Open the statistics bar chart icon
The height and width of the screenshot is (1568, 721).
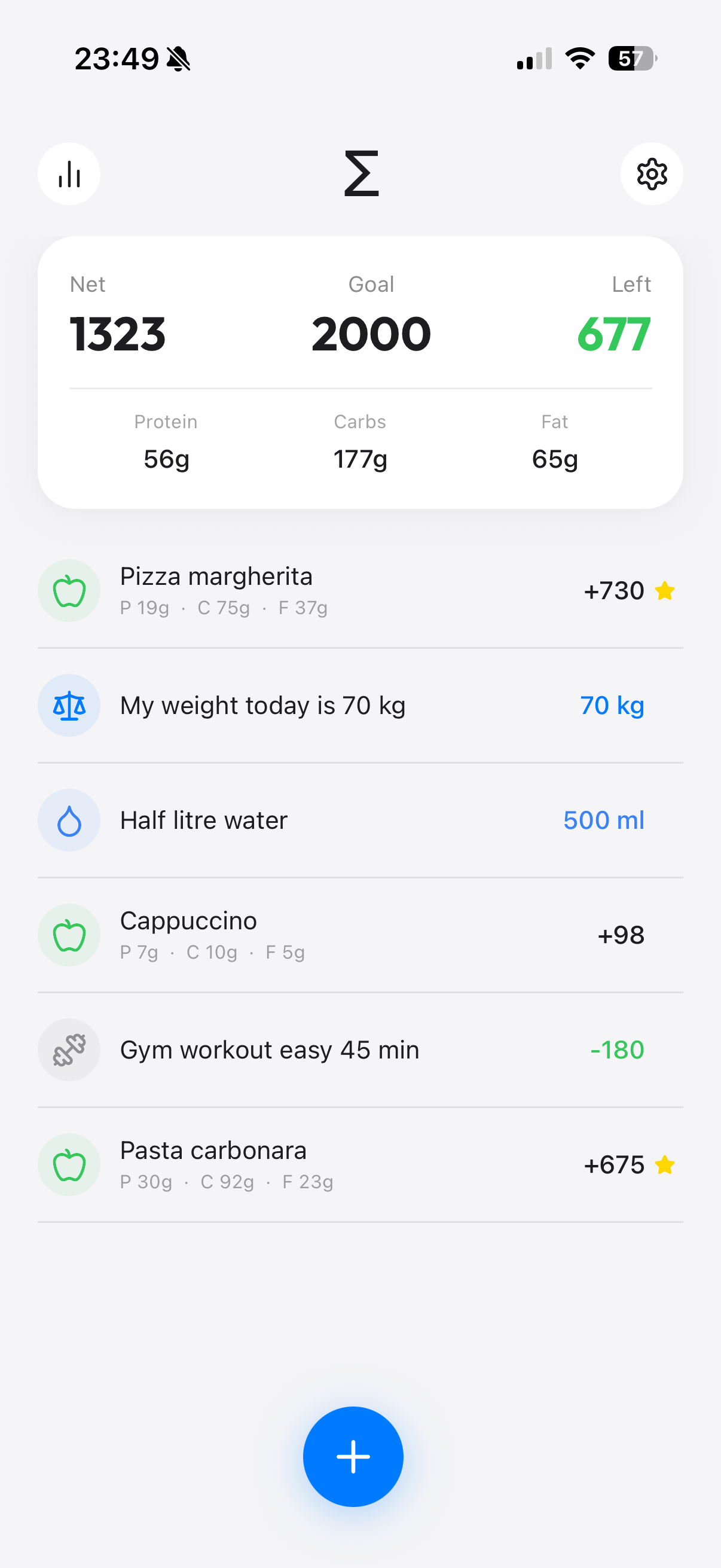(x=69, y=174)
